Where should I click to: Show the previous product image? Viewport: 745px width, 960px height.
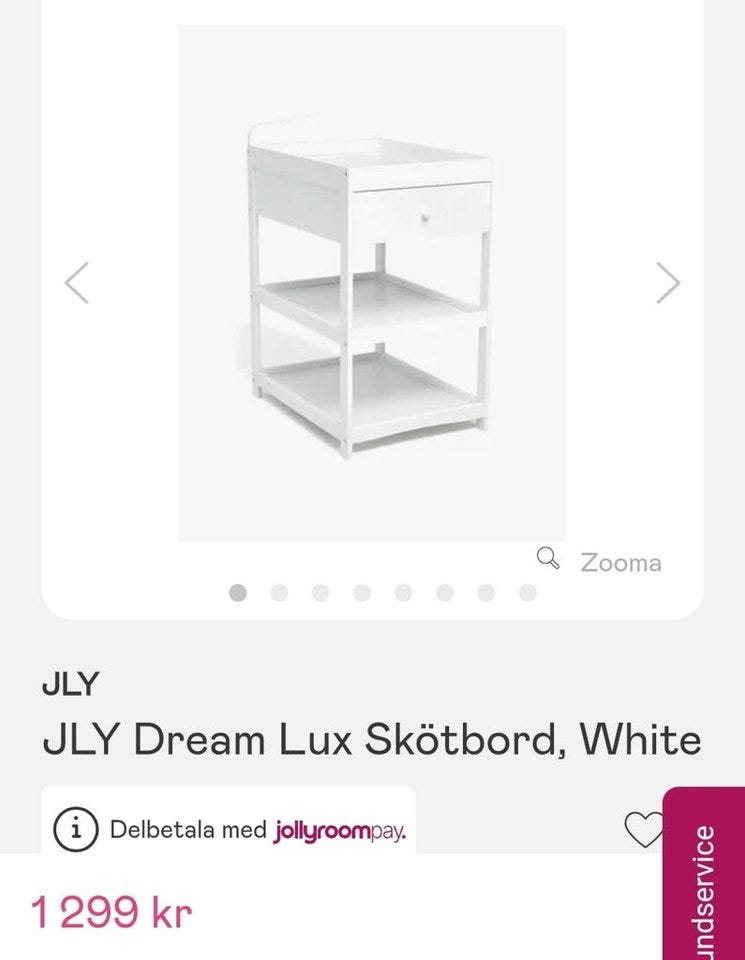pyautogui.click(x=77, y=282)
